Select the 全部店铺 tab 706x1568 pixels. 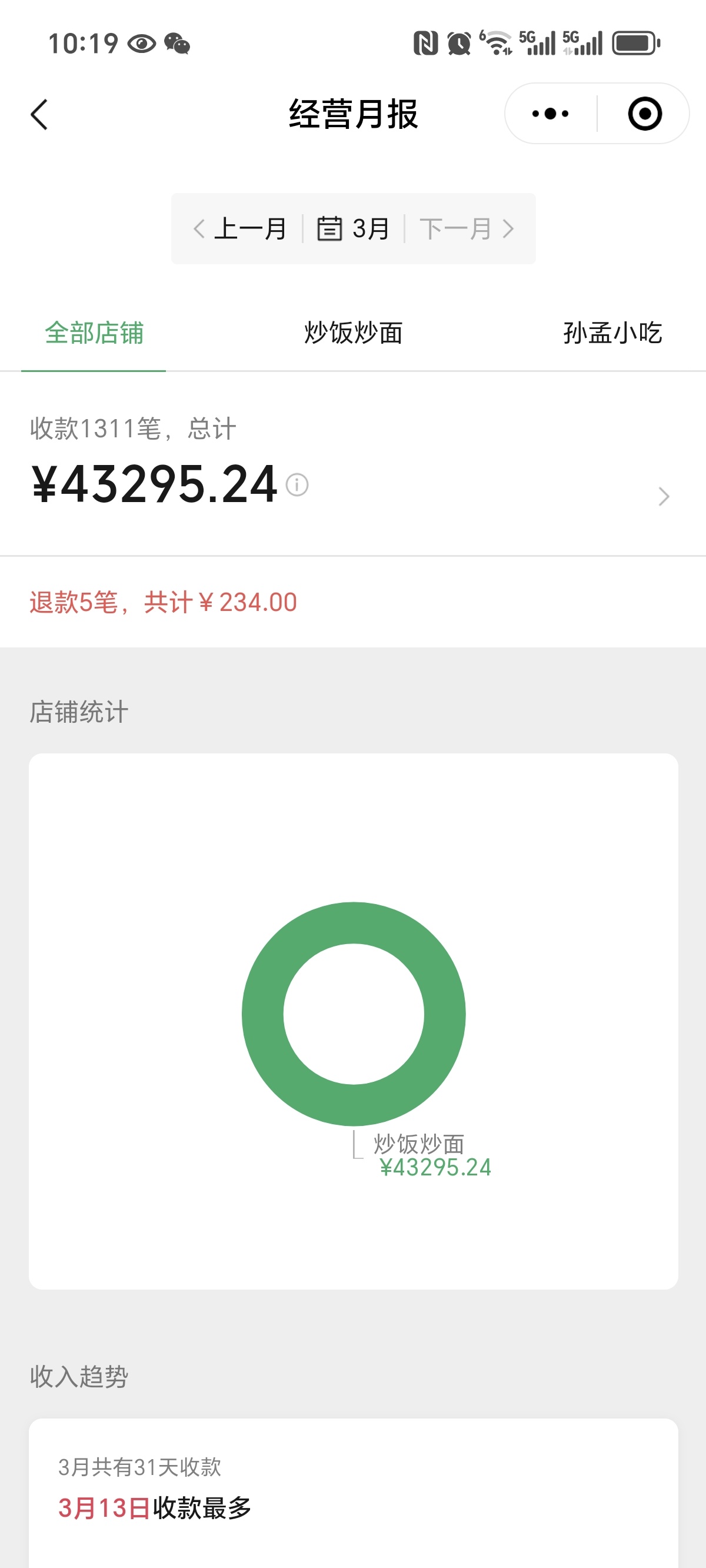pyautogui.click(x=94, y=333)
